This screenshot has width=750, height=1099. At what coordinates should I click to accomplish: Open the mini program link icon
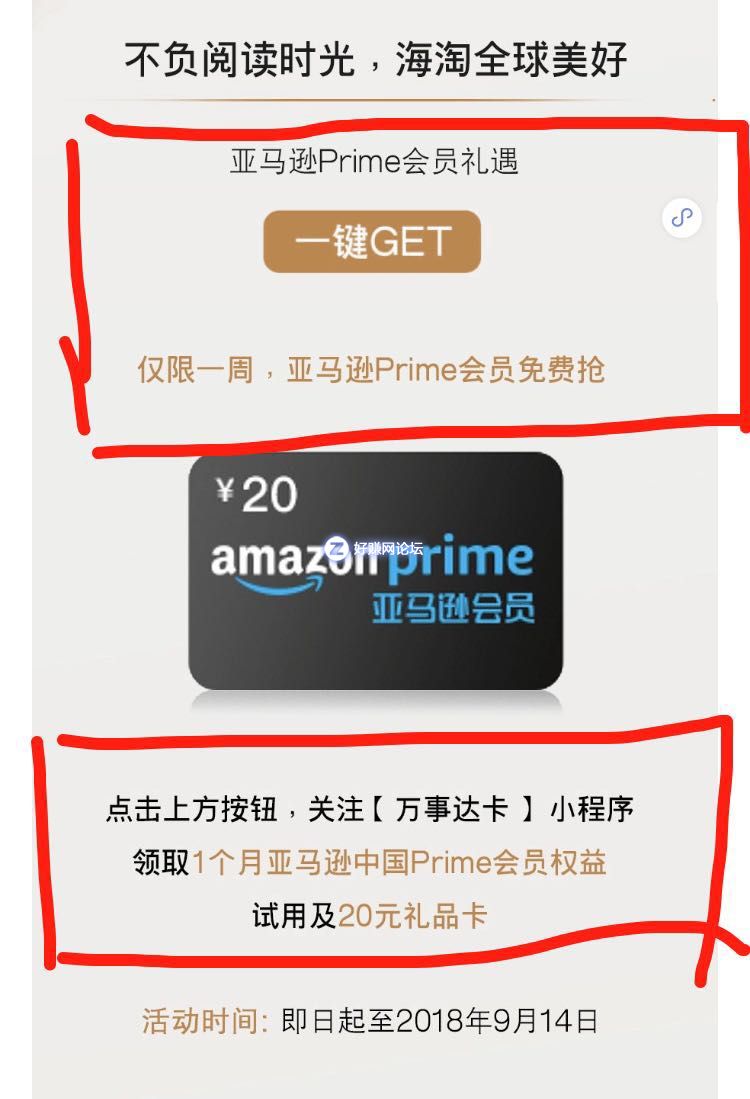[682, 217]
